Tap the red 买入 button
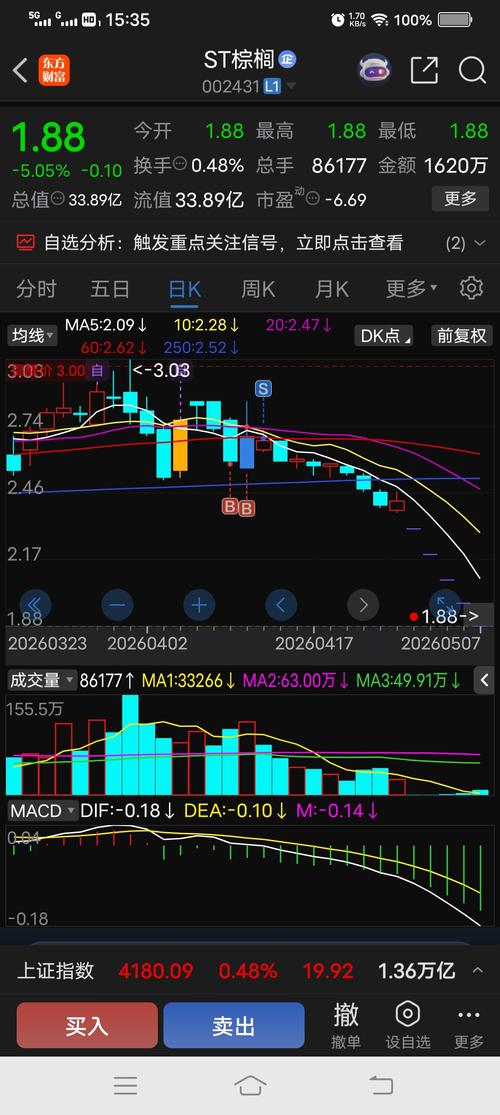 pyautogui.click(x=87, y=1025)
